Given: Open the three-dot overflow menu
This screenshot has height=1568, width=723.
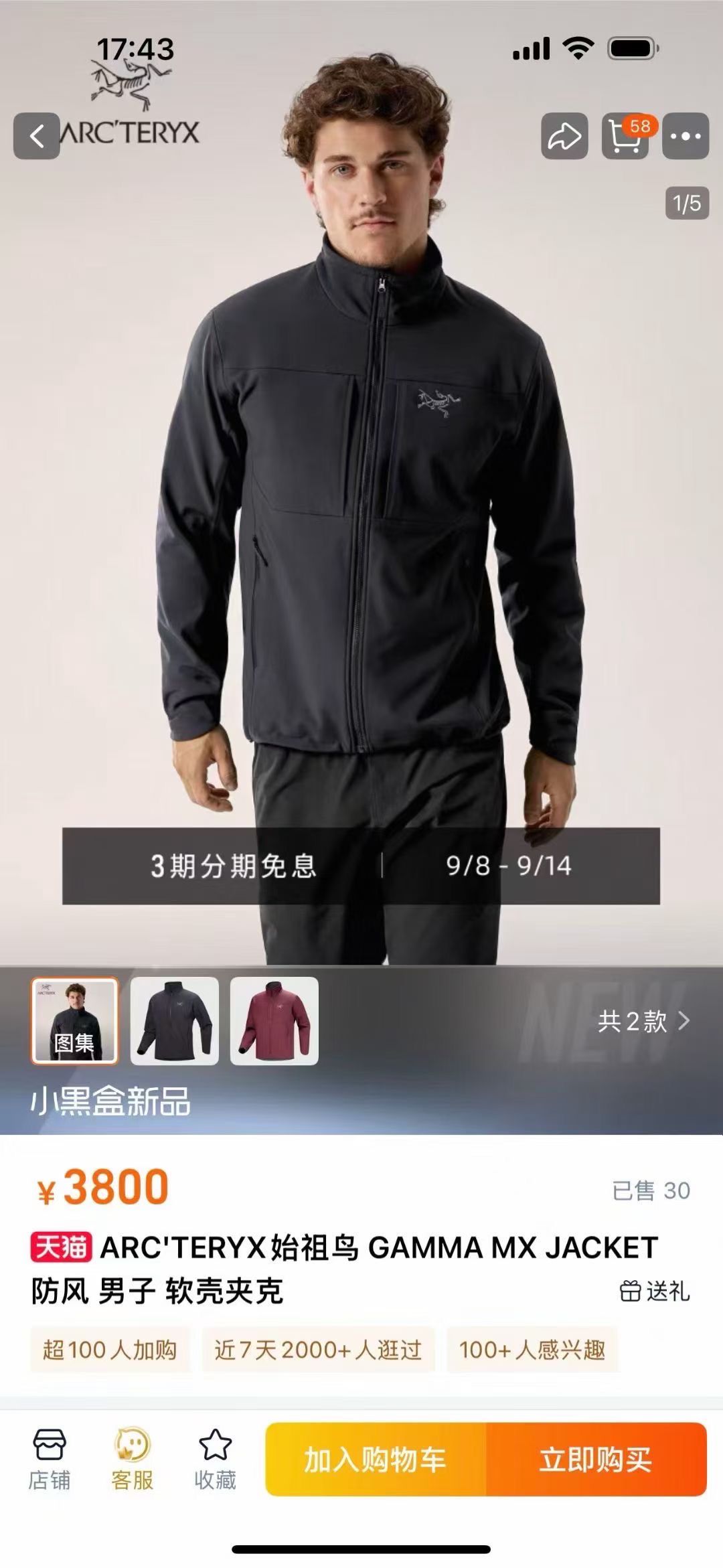Looking at the screenshot, I should (x=686, y=137).
